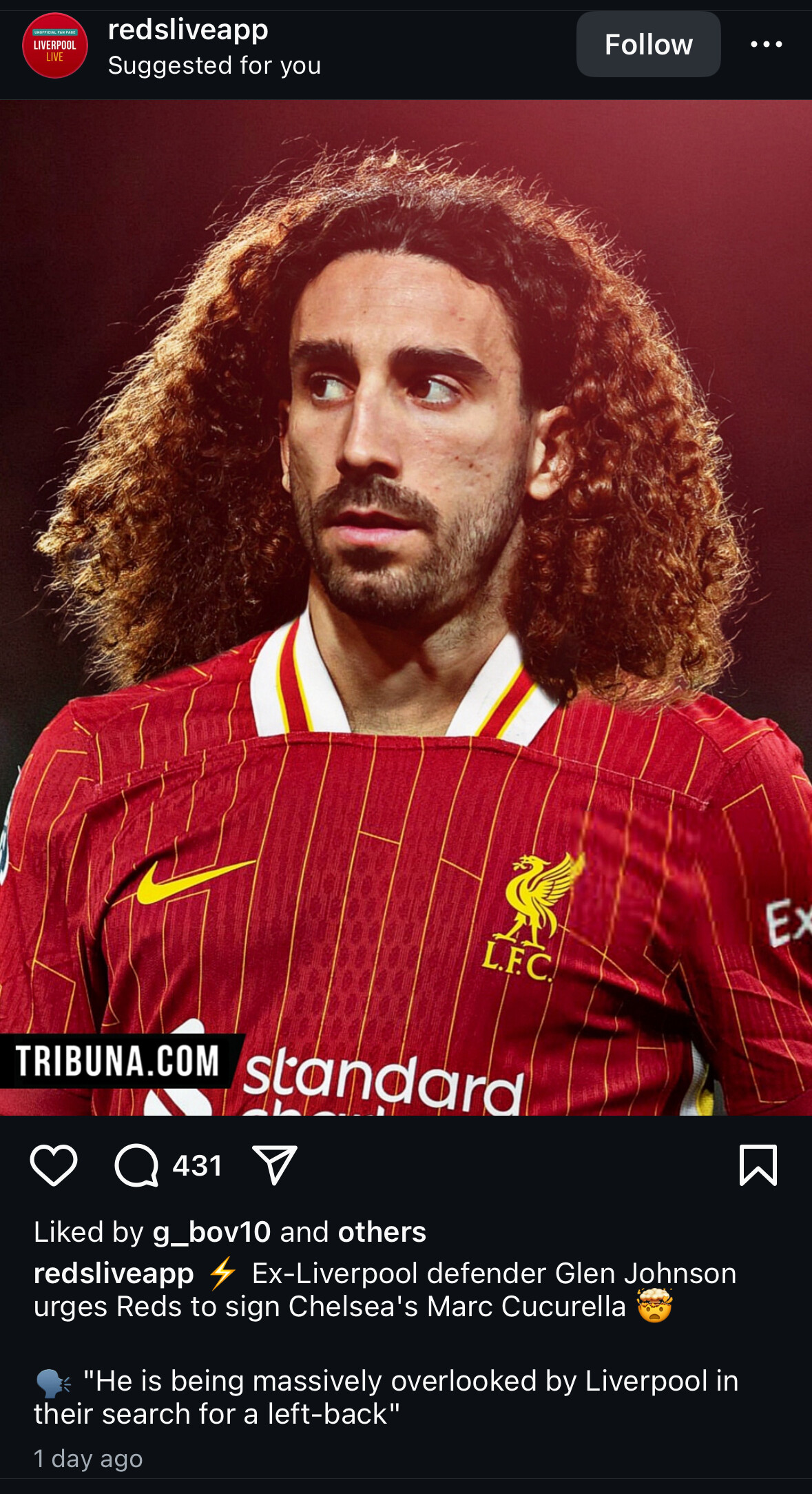Follow the redsliveapp account
This screenshot has width=812, height=1494.
(648, 45)
